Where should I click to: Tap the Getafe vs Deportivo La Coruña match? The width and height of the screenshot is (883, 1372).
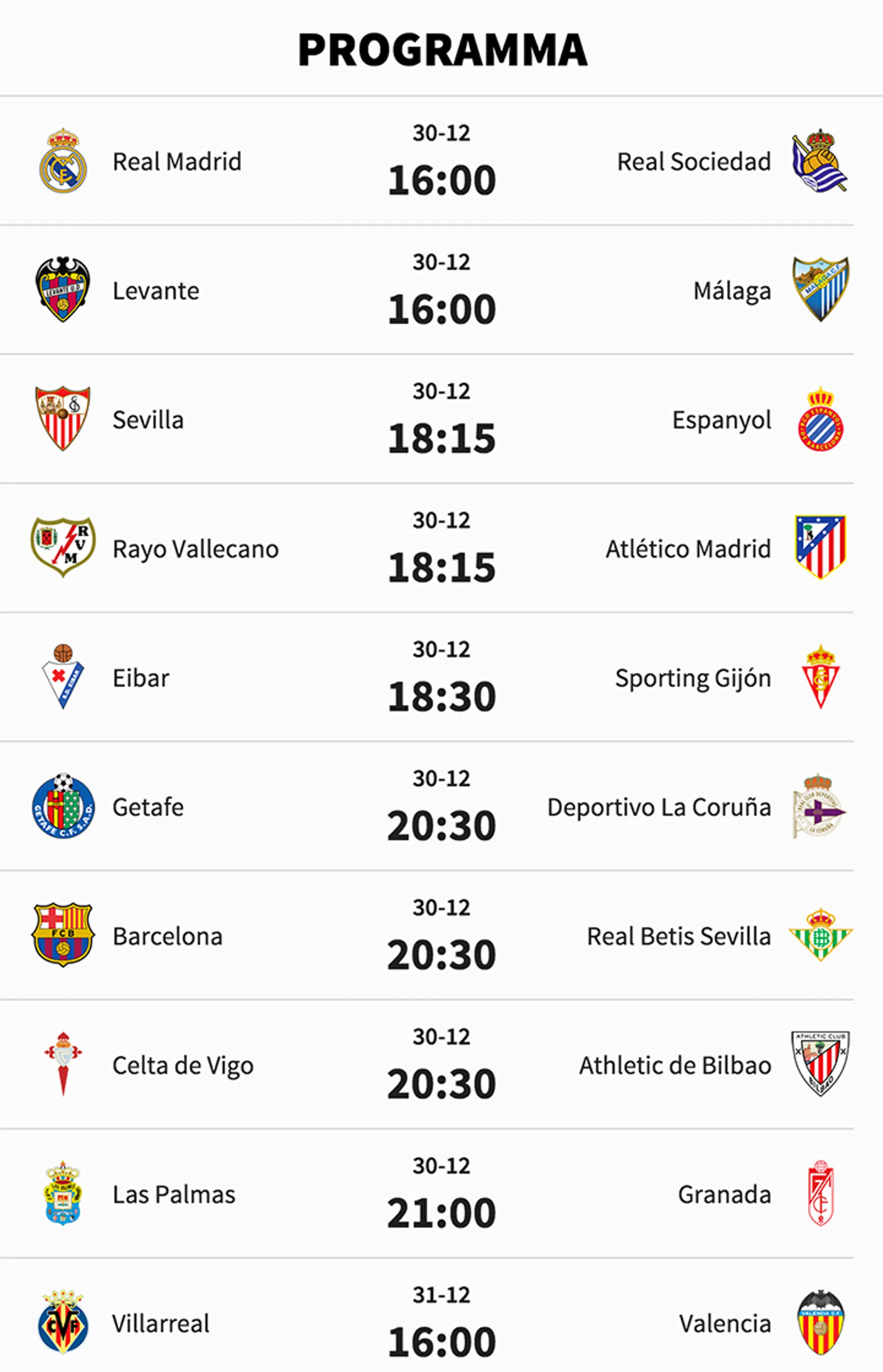click(x=441, y=806)
